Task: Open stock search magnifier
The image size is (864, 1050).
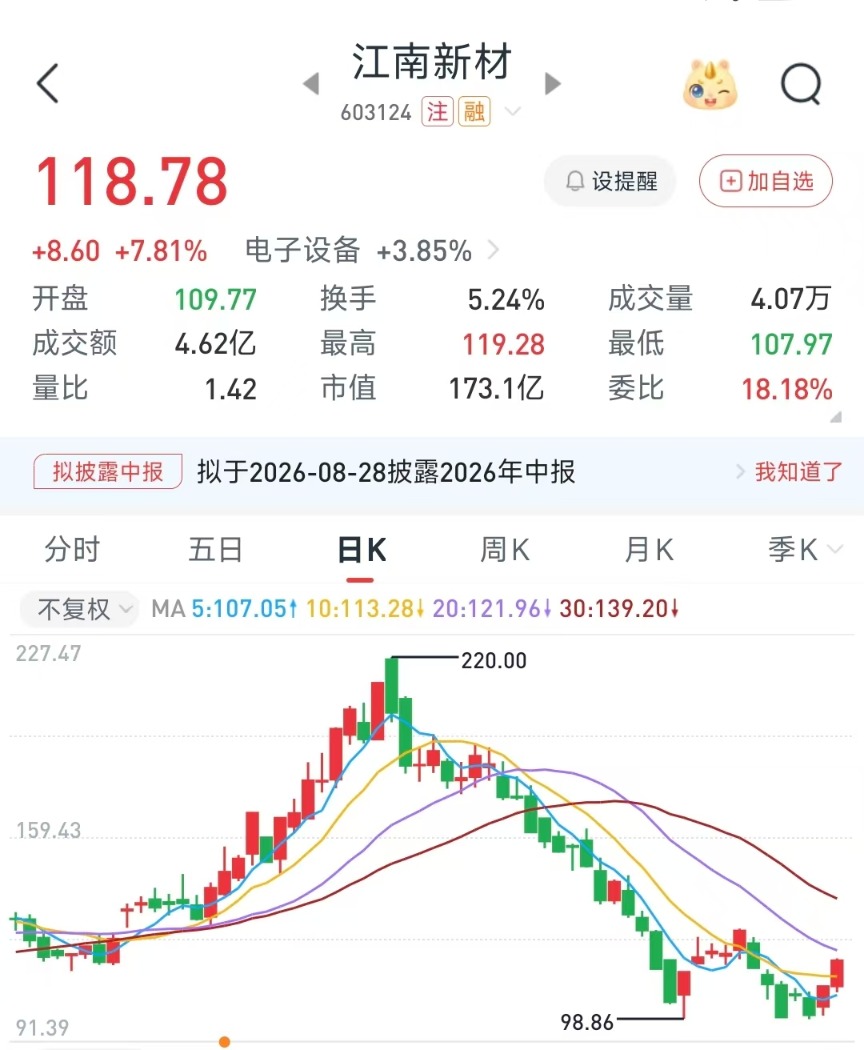Action: pos(801,84)
